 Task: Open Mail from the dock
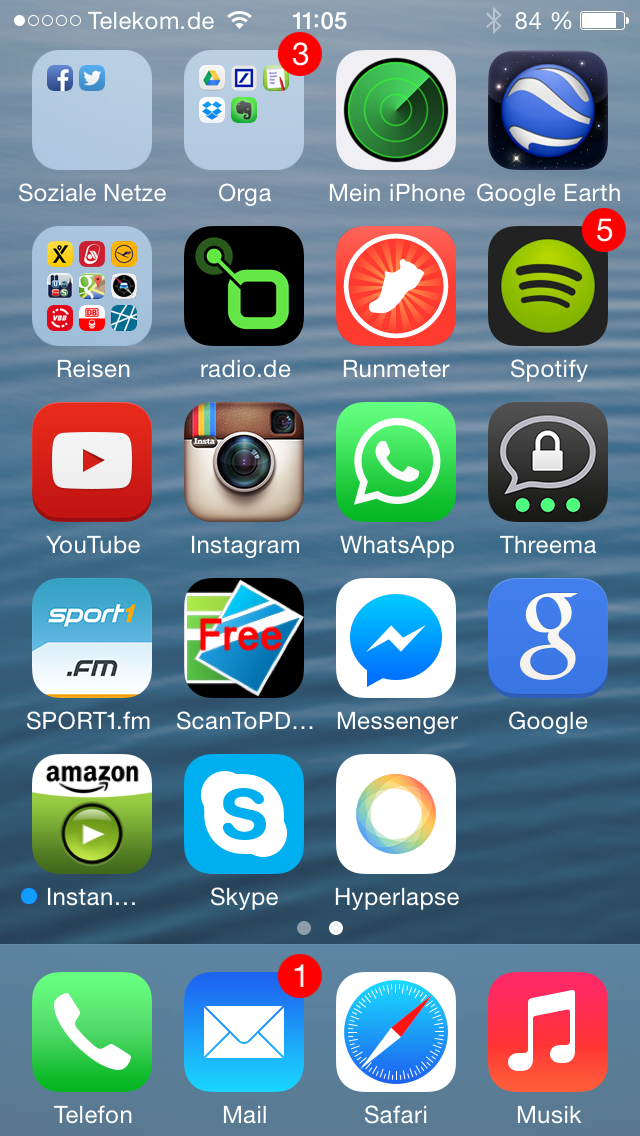pos(244,1032)
